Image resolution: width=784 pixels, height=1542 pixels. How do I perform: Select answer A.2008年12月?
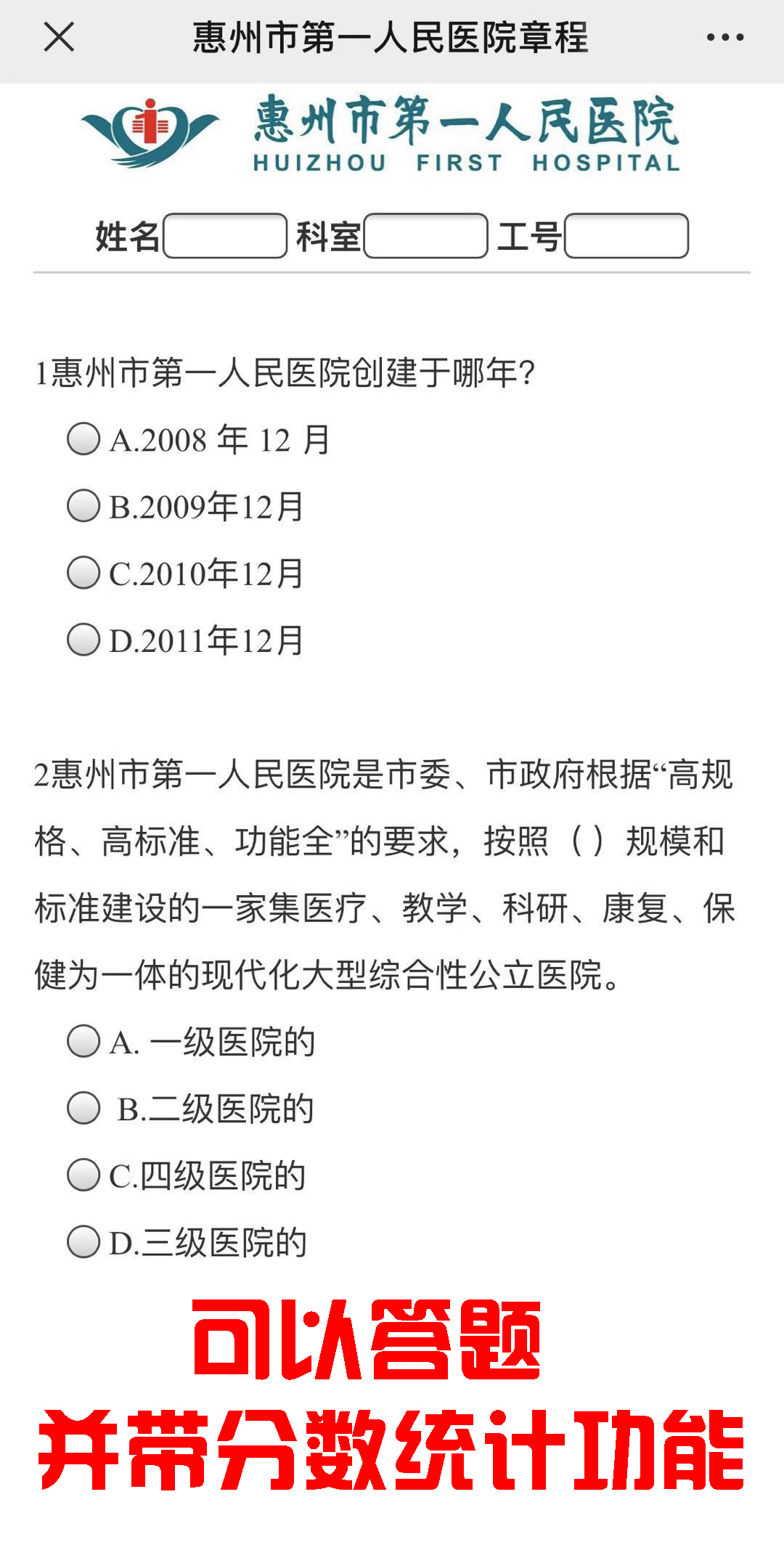tap(83, 439)
